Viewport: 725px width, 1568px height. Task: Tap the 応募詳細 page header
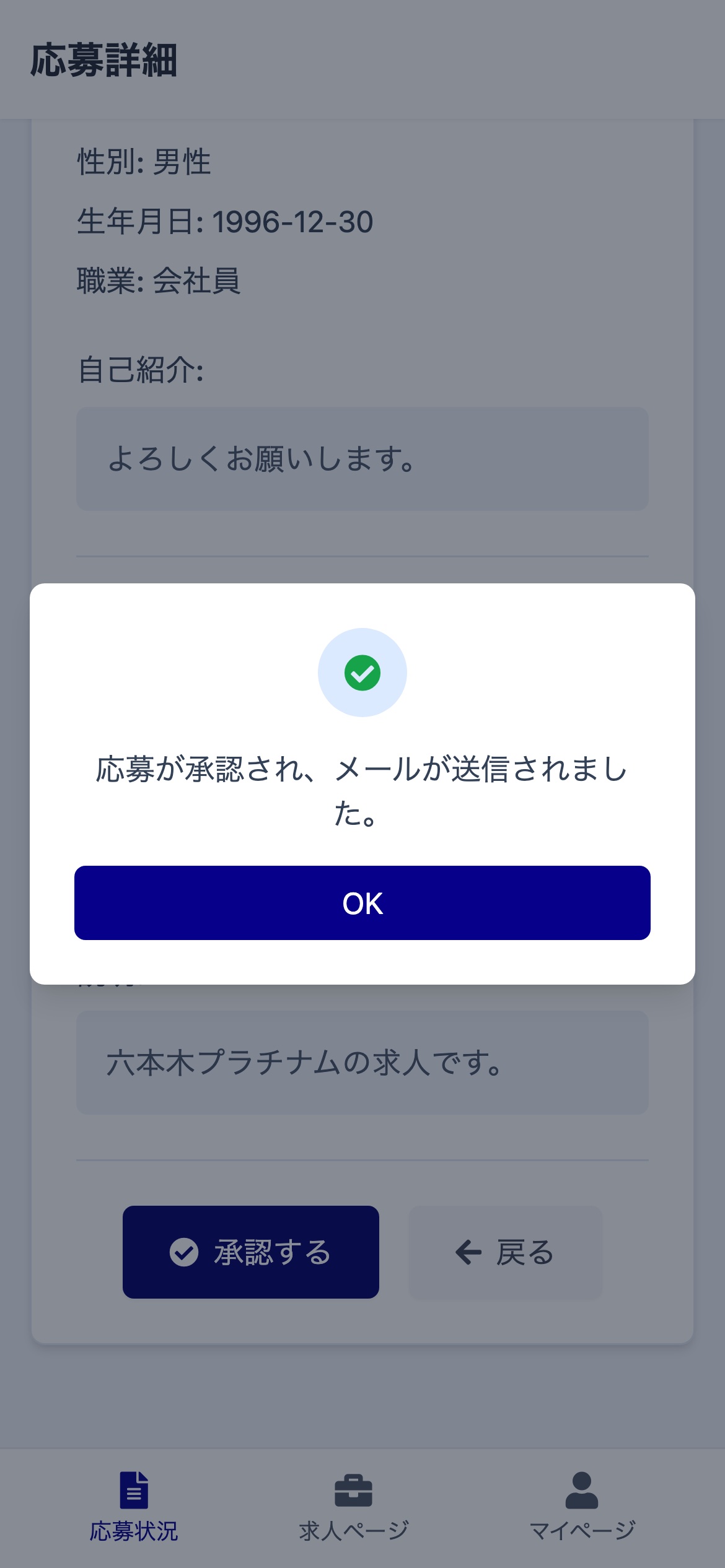pos(102,60)
